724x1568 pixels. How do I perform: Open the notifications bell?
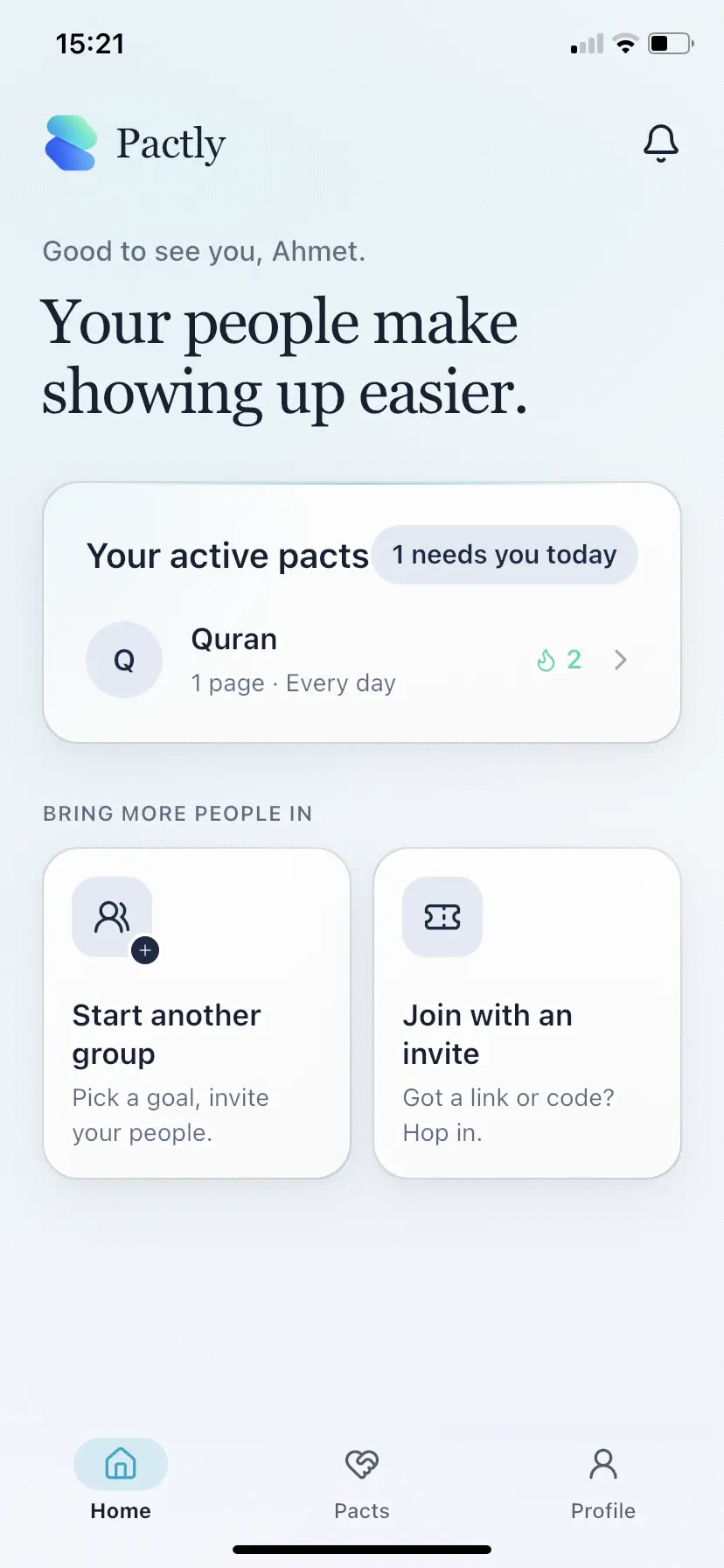[661, 143]
